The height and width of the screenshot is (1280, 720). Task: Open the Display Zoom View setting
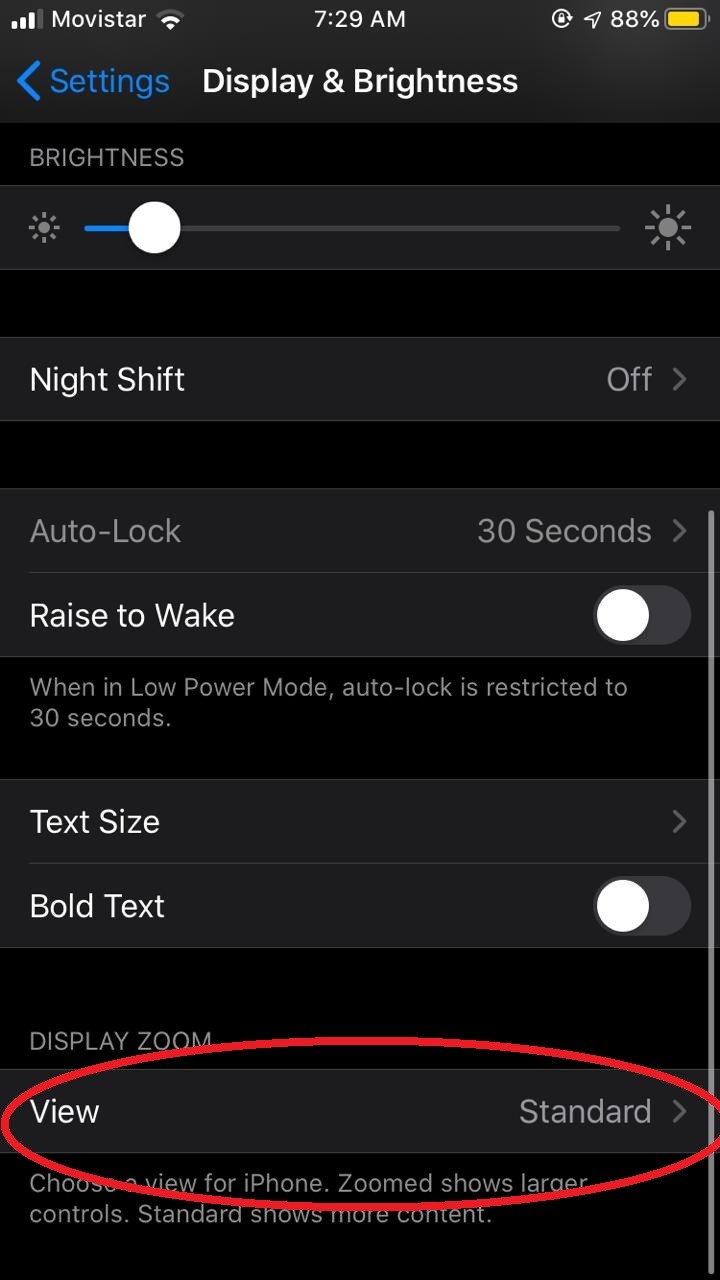360,1112
